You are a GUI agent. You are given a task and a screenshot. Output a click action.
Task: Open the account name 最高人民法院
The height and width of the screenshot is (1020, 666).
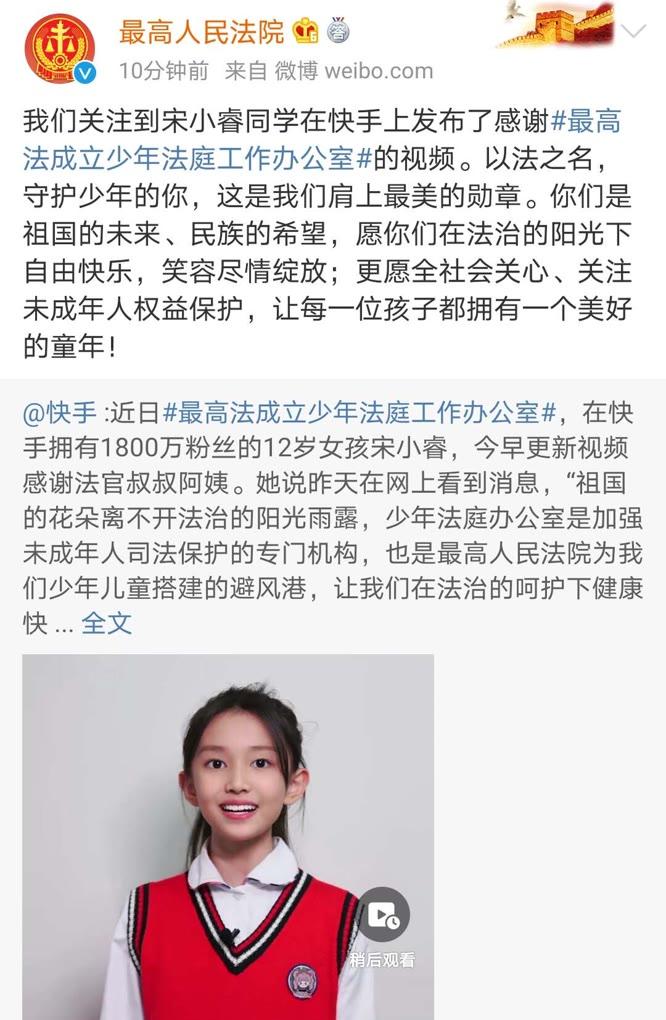201,31
